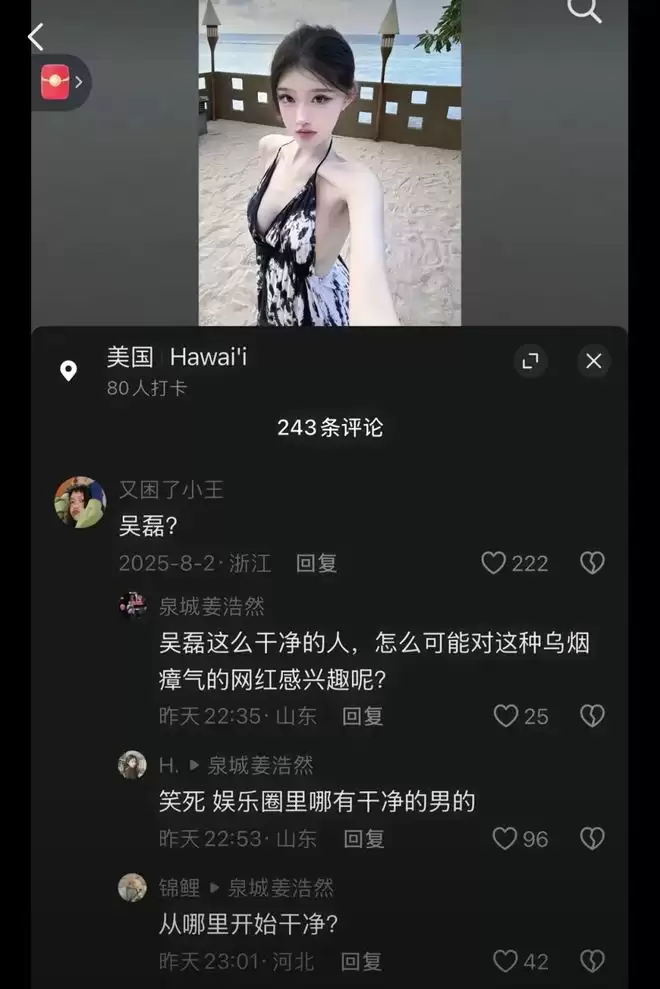Image resolution: width=660 pixels, height=989 pixels.
Task: Reply to 锦鲤's comment 从哪里开始干净?
Action: tap(361, 962)
